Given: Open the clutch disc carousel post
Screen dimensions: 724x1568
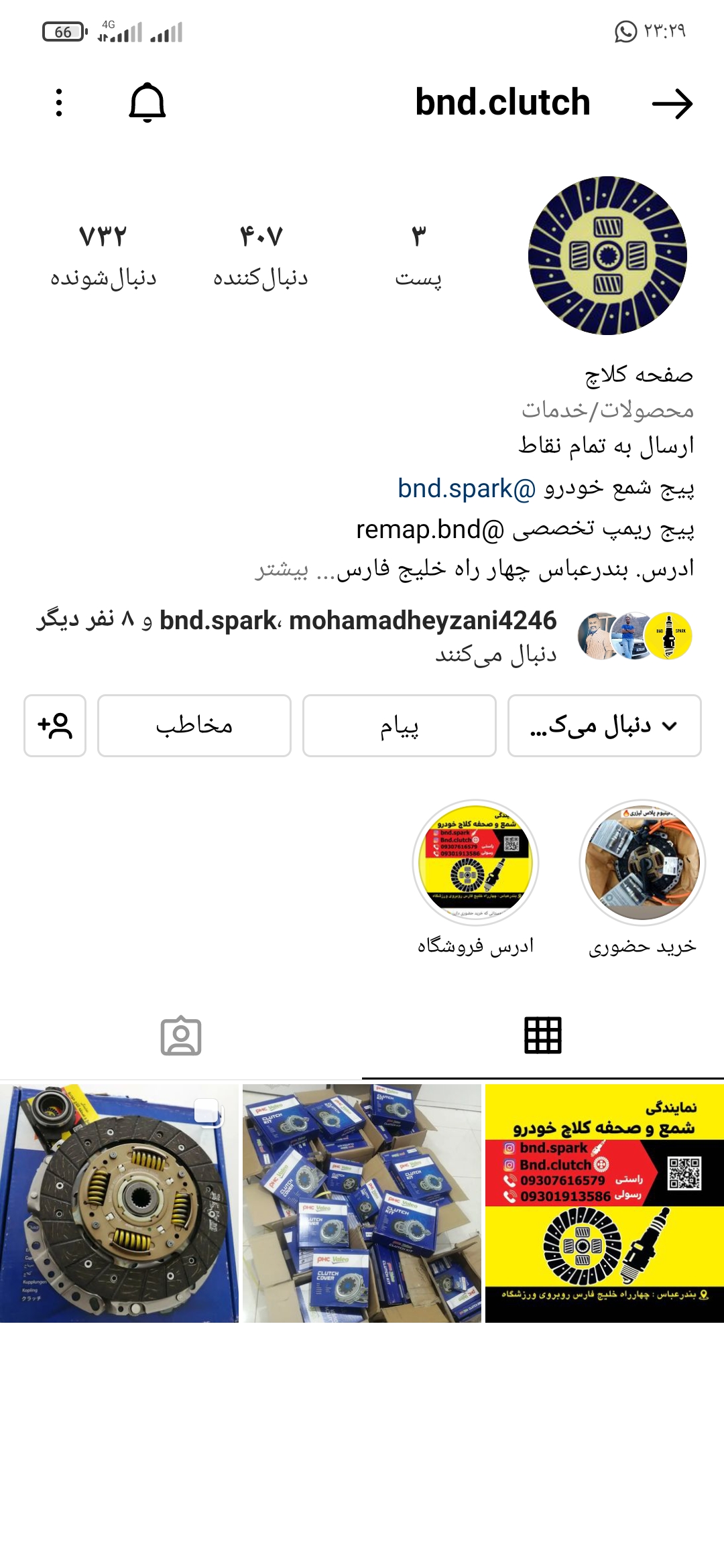Looking at the screenshot, I should coord(119,1203).
